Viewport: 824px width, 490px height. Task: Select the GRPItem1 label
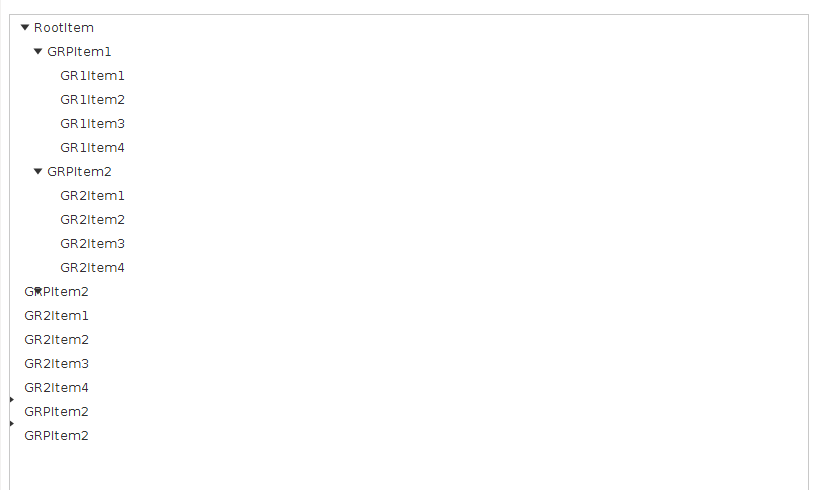(x=79, y=52)
